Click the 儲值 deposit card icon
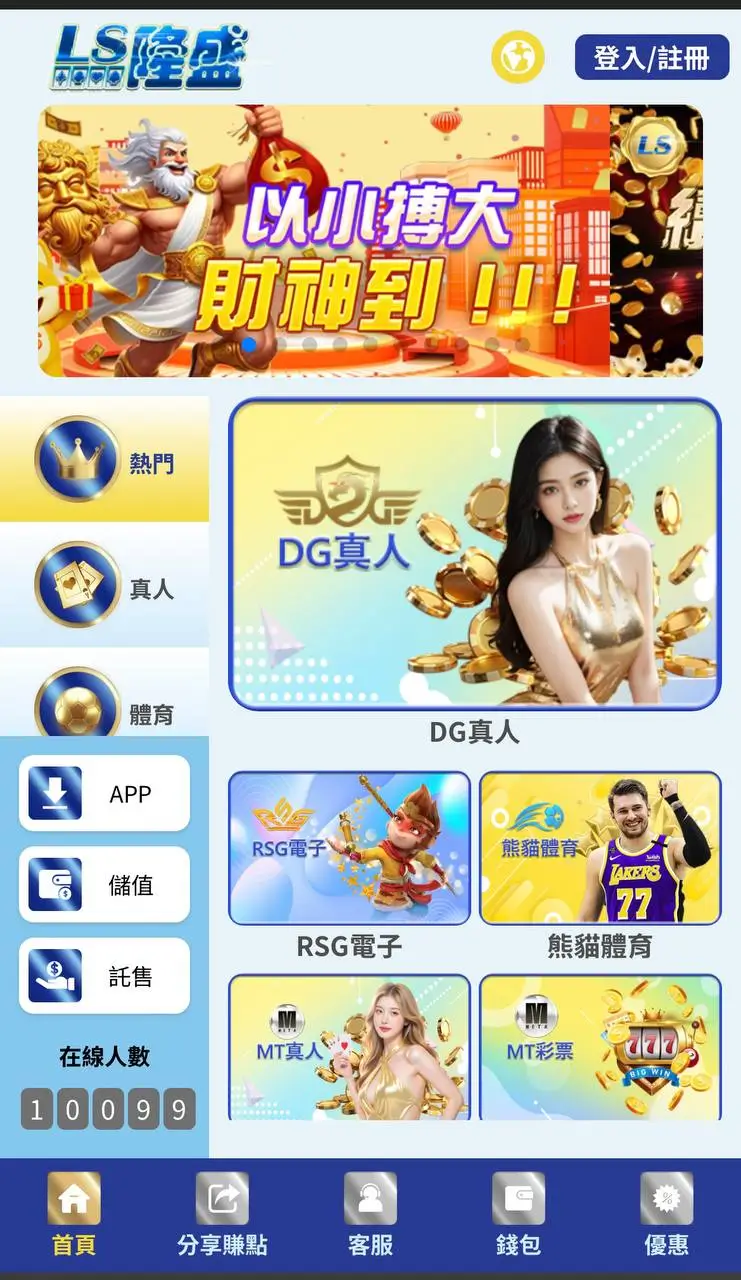 pyautogui.click(x=53, y=884)
